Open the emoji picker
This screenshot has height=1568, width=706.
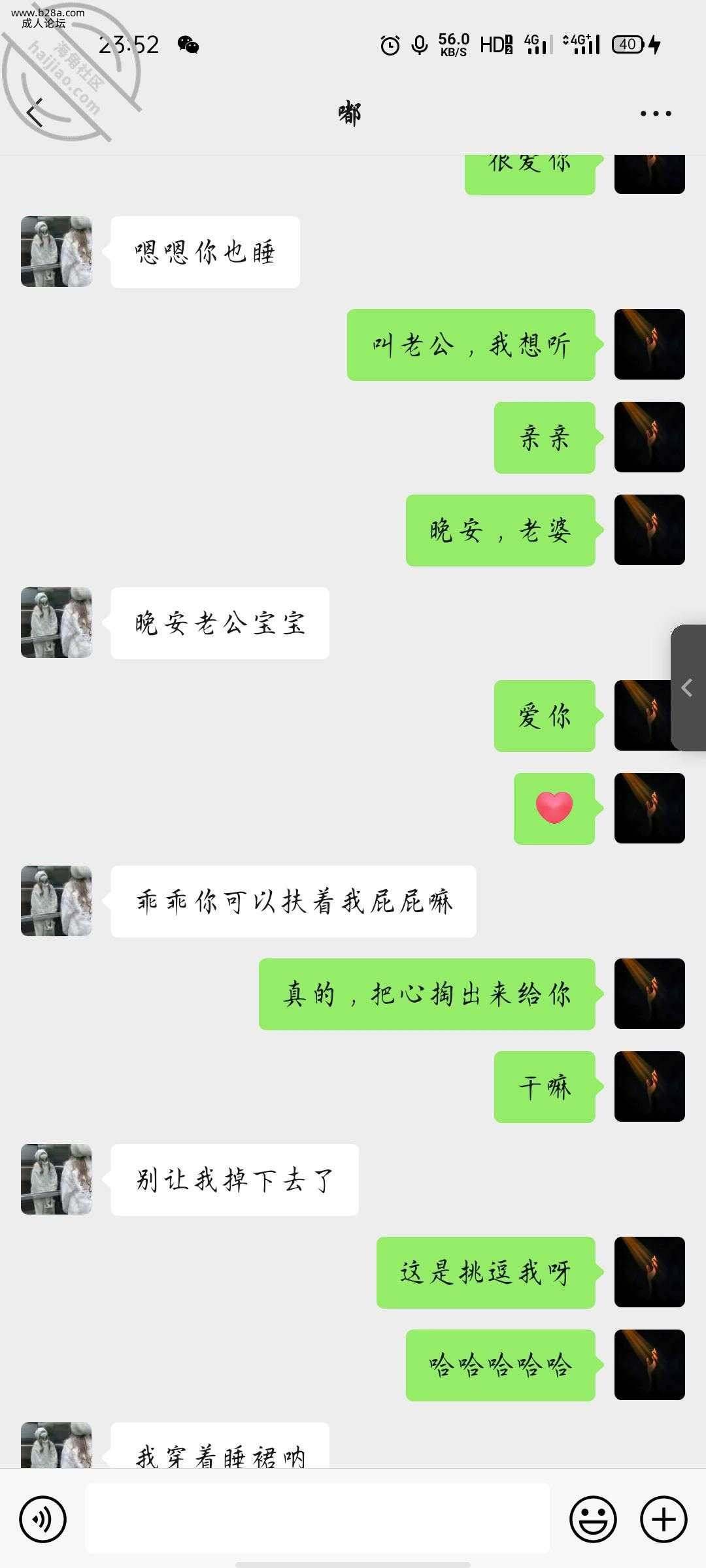[x=593, y=1519]
